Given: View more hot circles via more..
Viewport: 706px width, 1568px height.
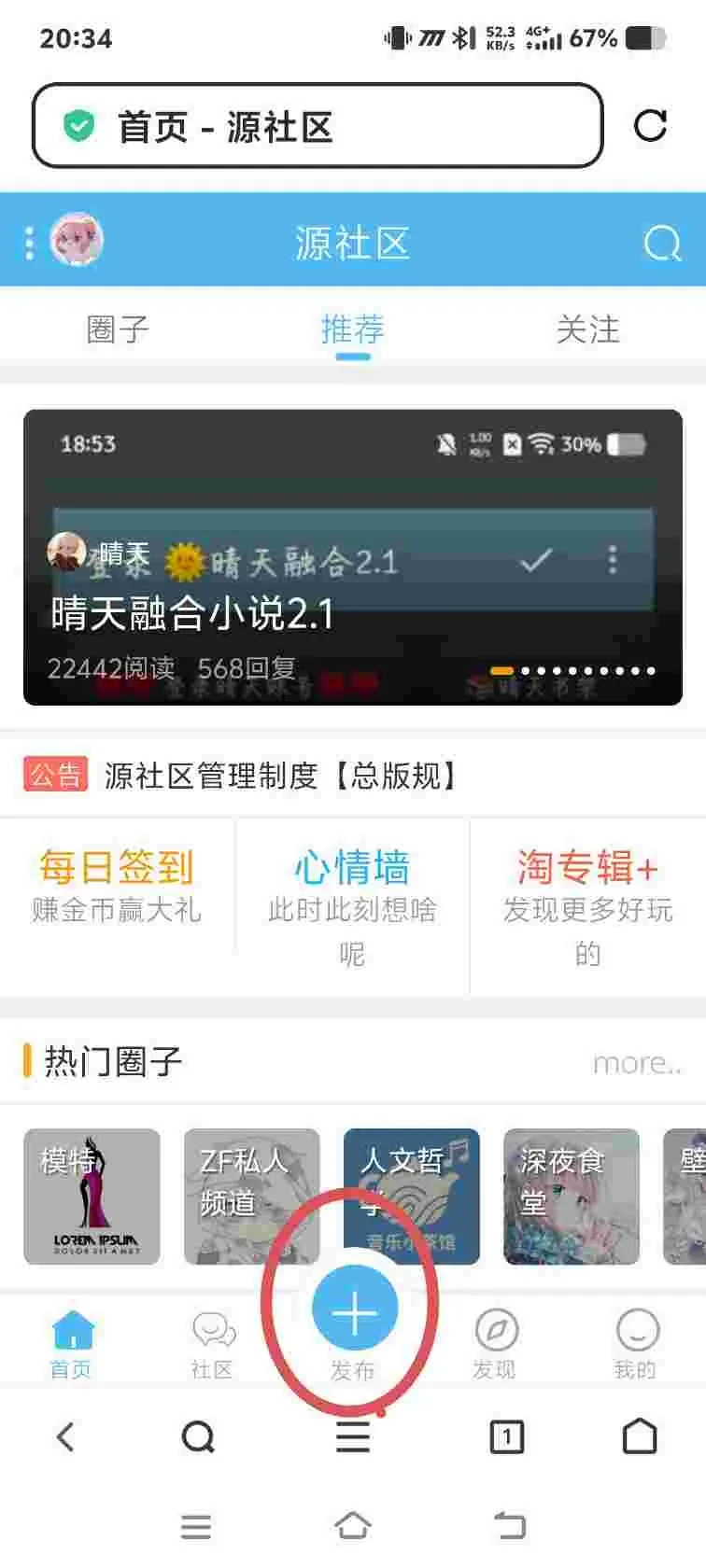Looking at the screenshot, I should (637, 1063).
